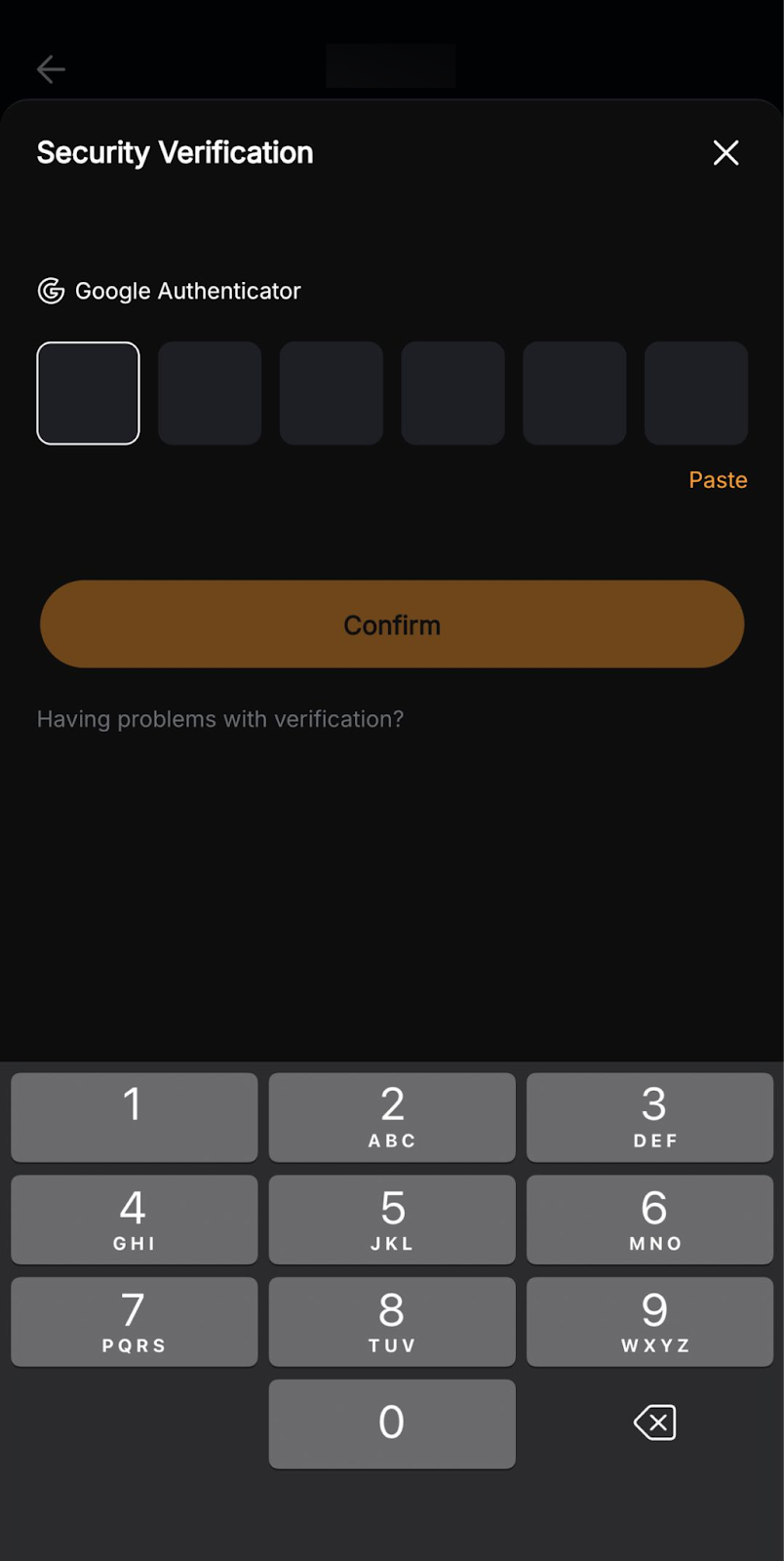Confirm the verification code
Image resolution: width=784 pixels, height=1561 pixels.
tap(392, 624)
